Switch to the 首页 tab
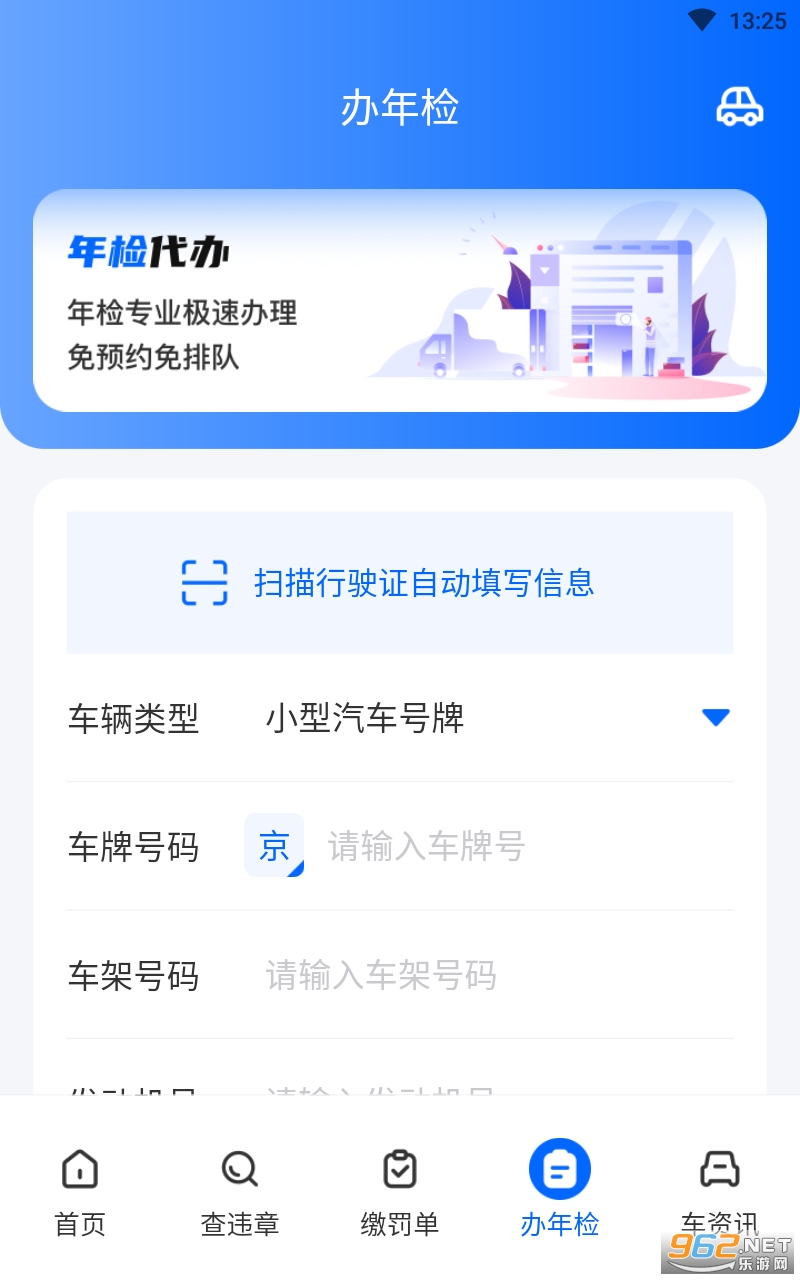The width and height of the screenshot is (800, 1280). pos(80,1190)
